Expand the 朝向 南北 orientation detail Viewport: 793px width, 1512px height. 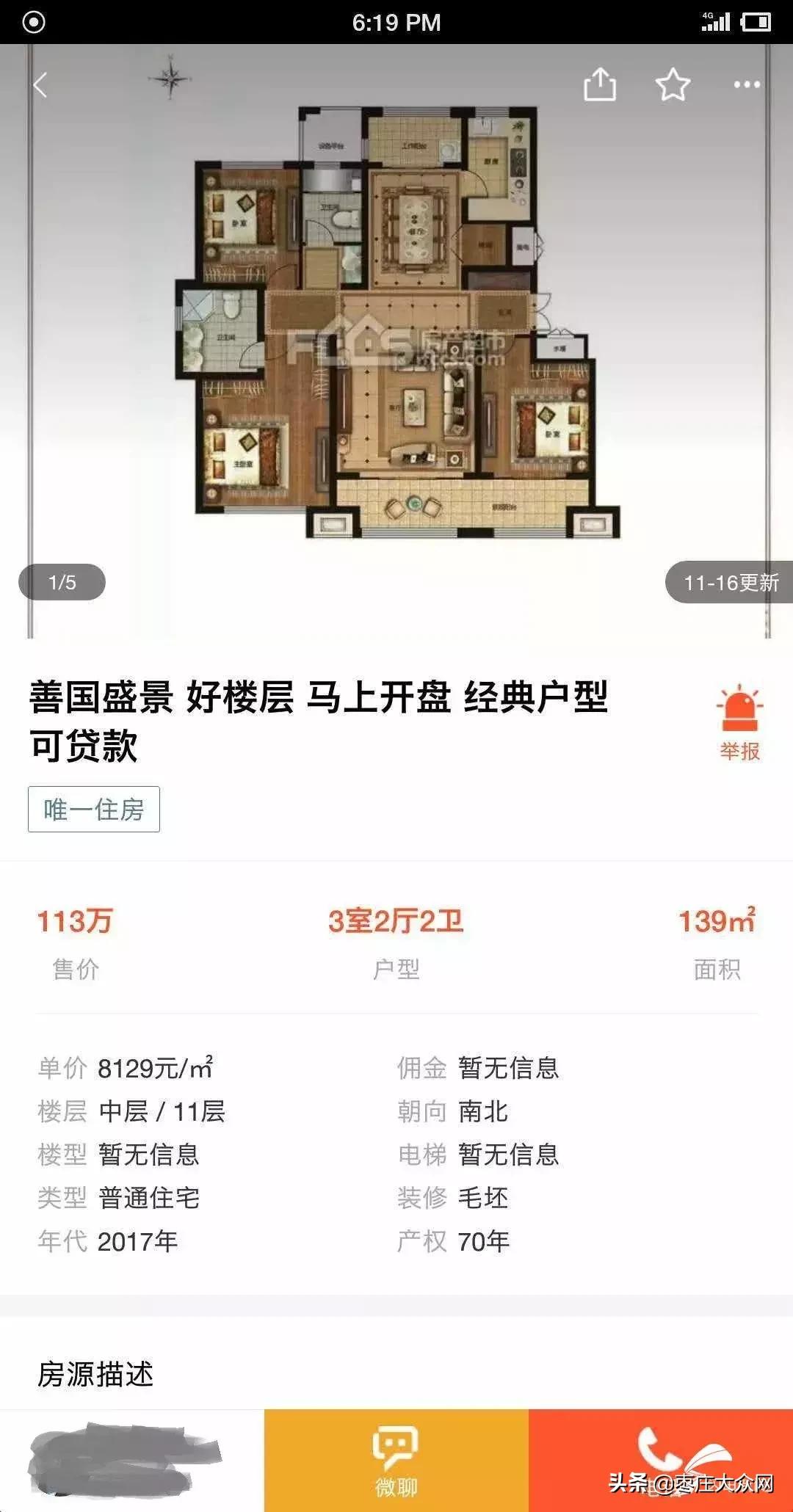(452, 1111)
